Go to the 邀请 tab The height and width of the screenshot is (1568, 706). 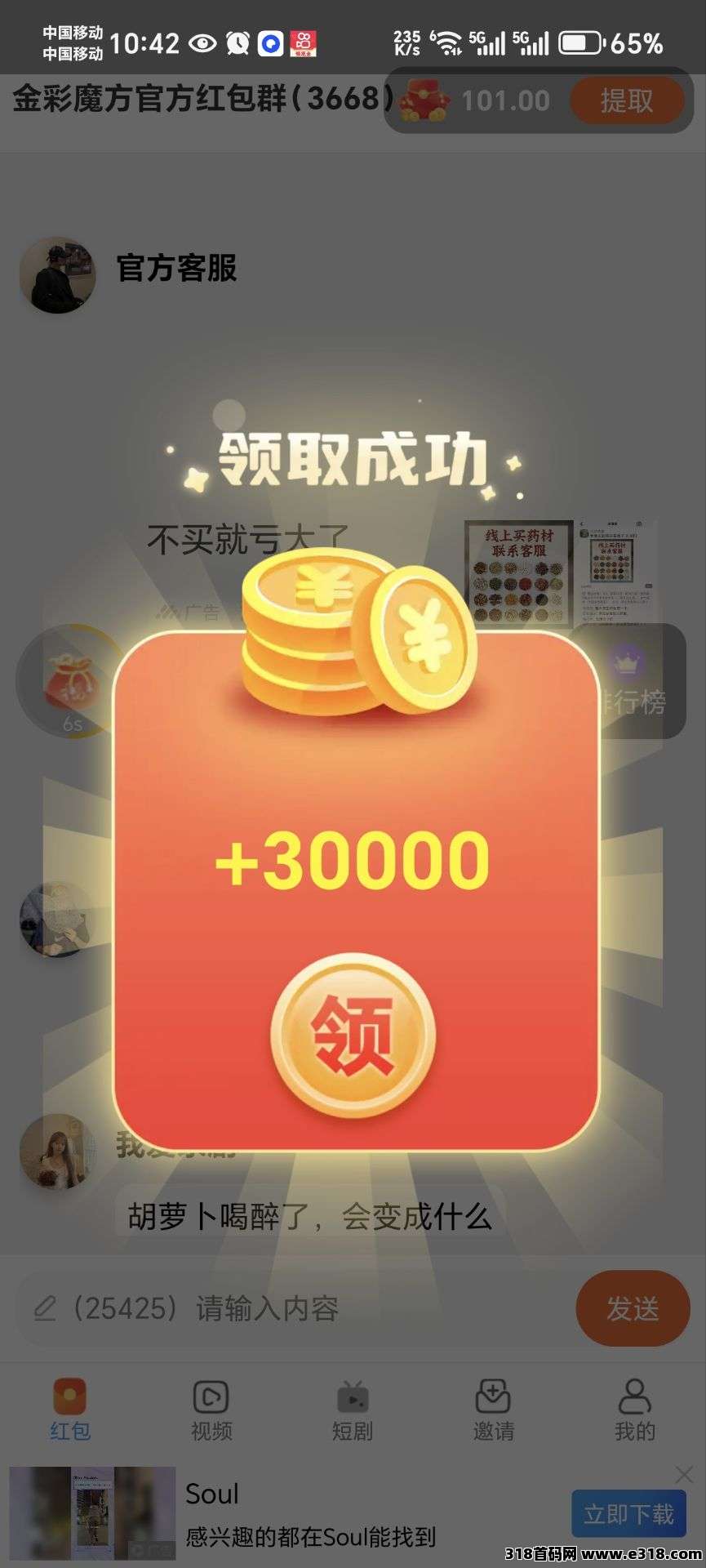pyautogui.click(x=494, y=1410)
